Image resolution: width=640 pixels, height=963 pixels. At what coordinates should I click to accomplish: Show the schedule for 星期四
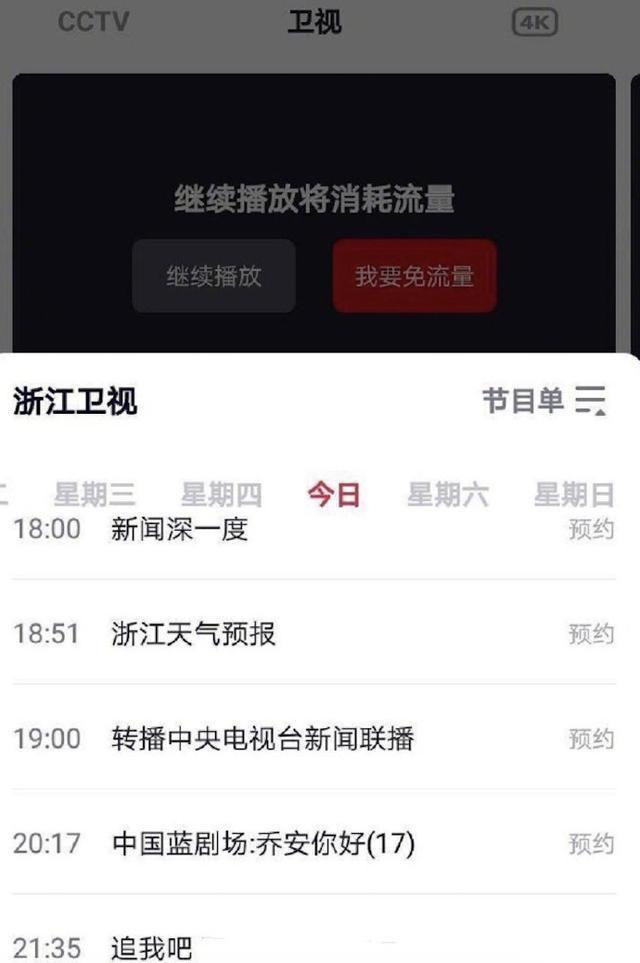[x=221, y=494]
